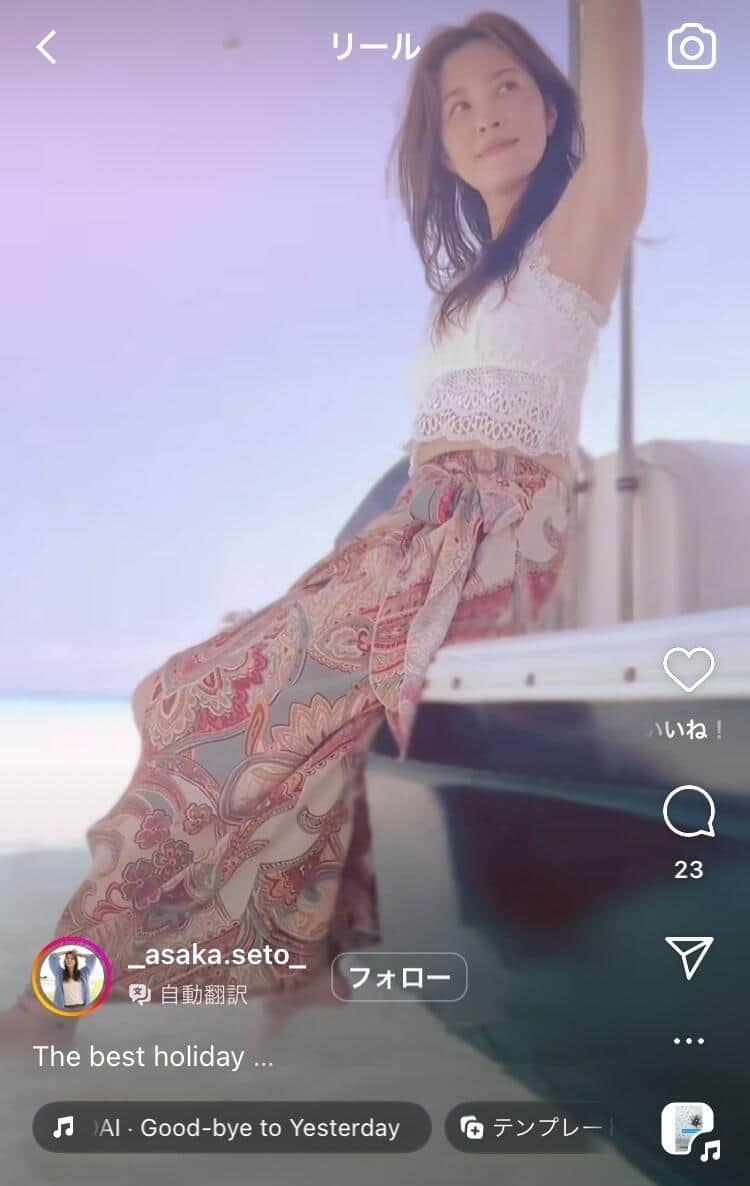
Task: Like this reel with the heart icon
Action: [x=689, y=670]
